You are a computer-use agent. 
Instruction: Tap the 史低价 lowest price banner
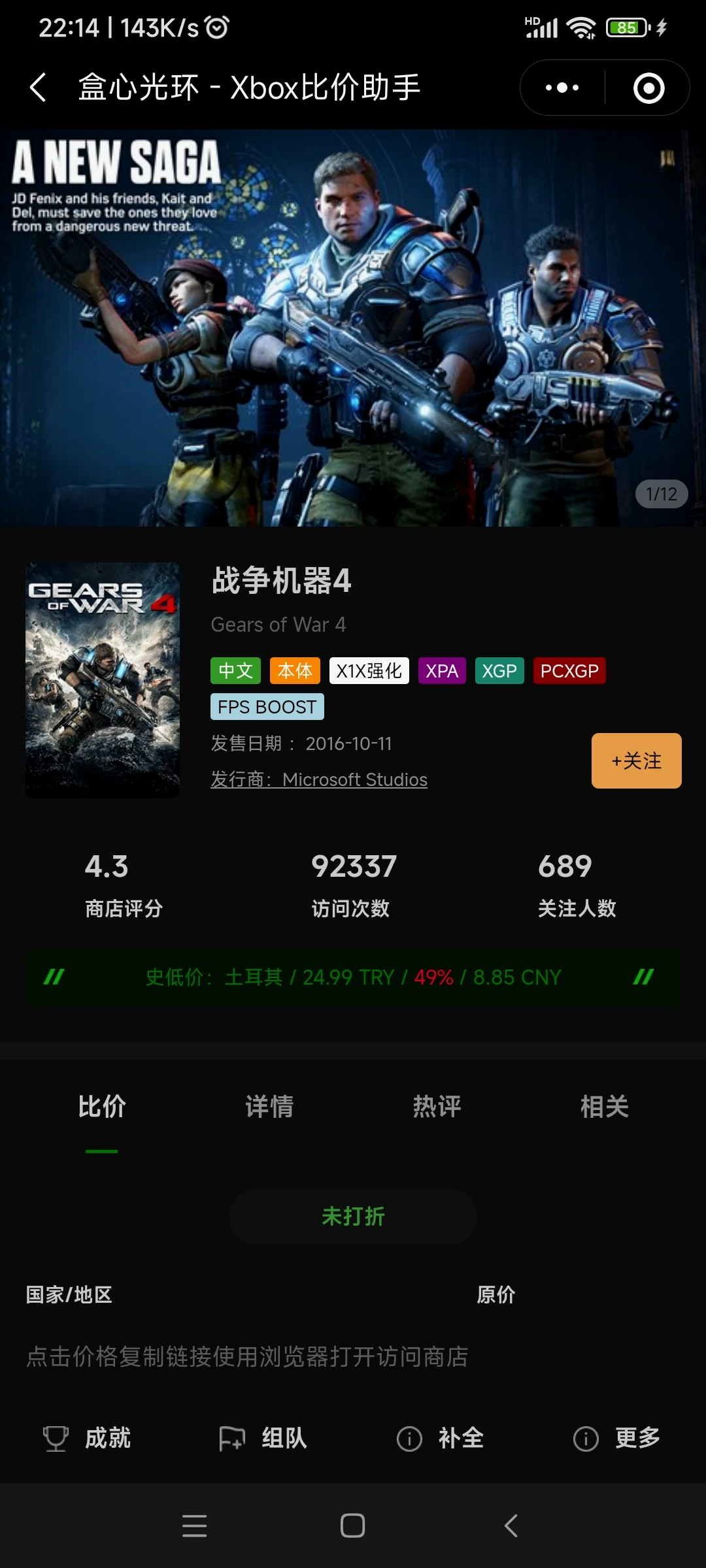(x=353, y=977)
